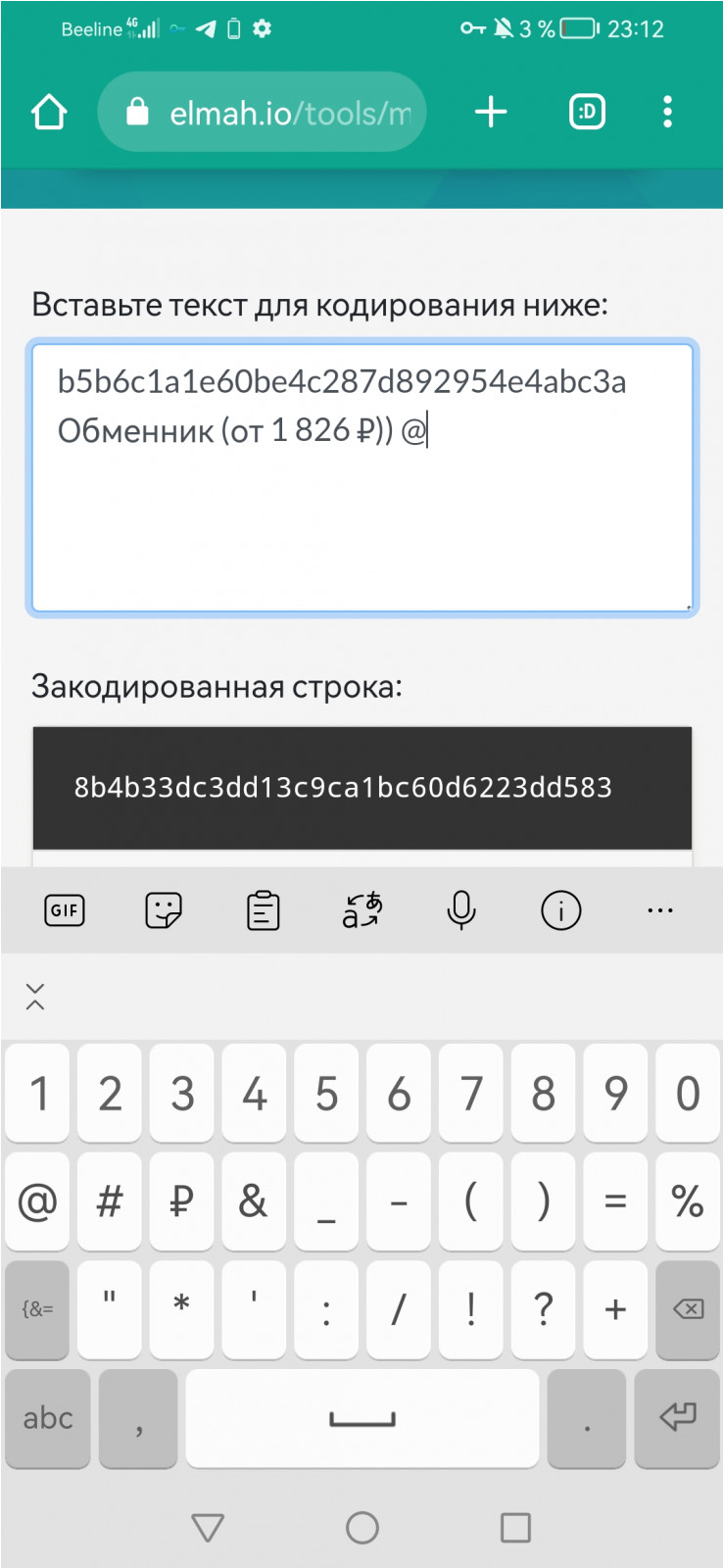Hit the enter key on keyboard

click(x=677, y=1418)
